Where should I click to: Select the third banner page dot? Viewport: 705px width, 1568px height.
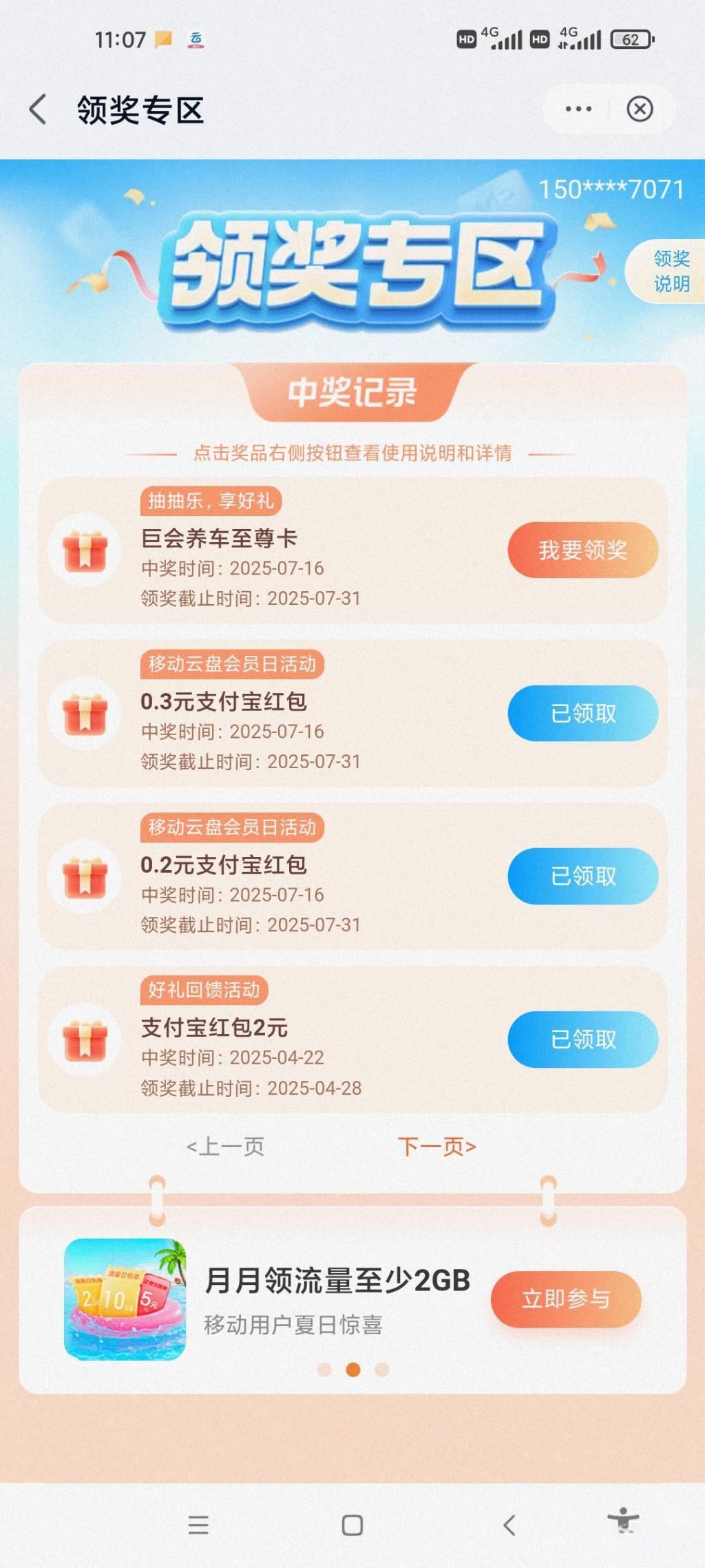[x=382, y=1370]
